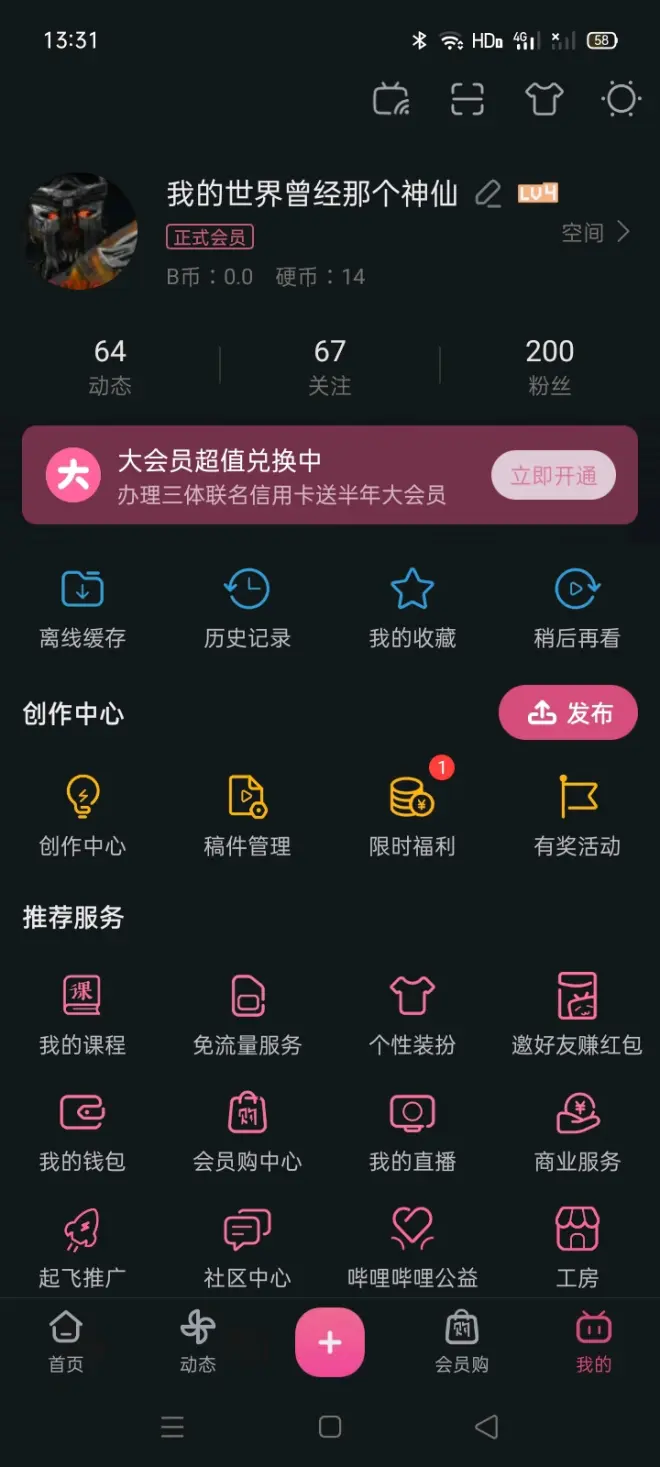Tap the 发布 publish button
The width and height of the screenshot is (660, 1467).
(568, 713)
